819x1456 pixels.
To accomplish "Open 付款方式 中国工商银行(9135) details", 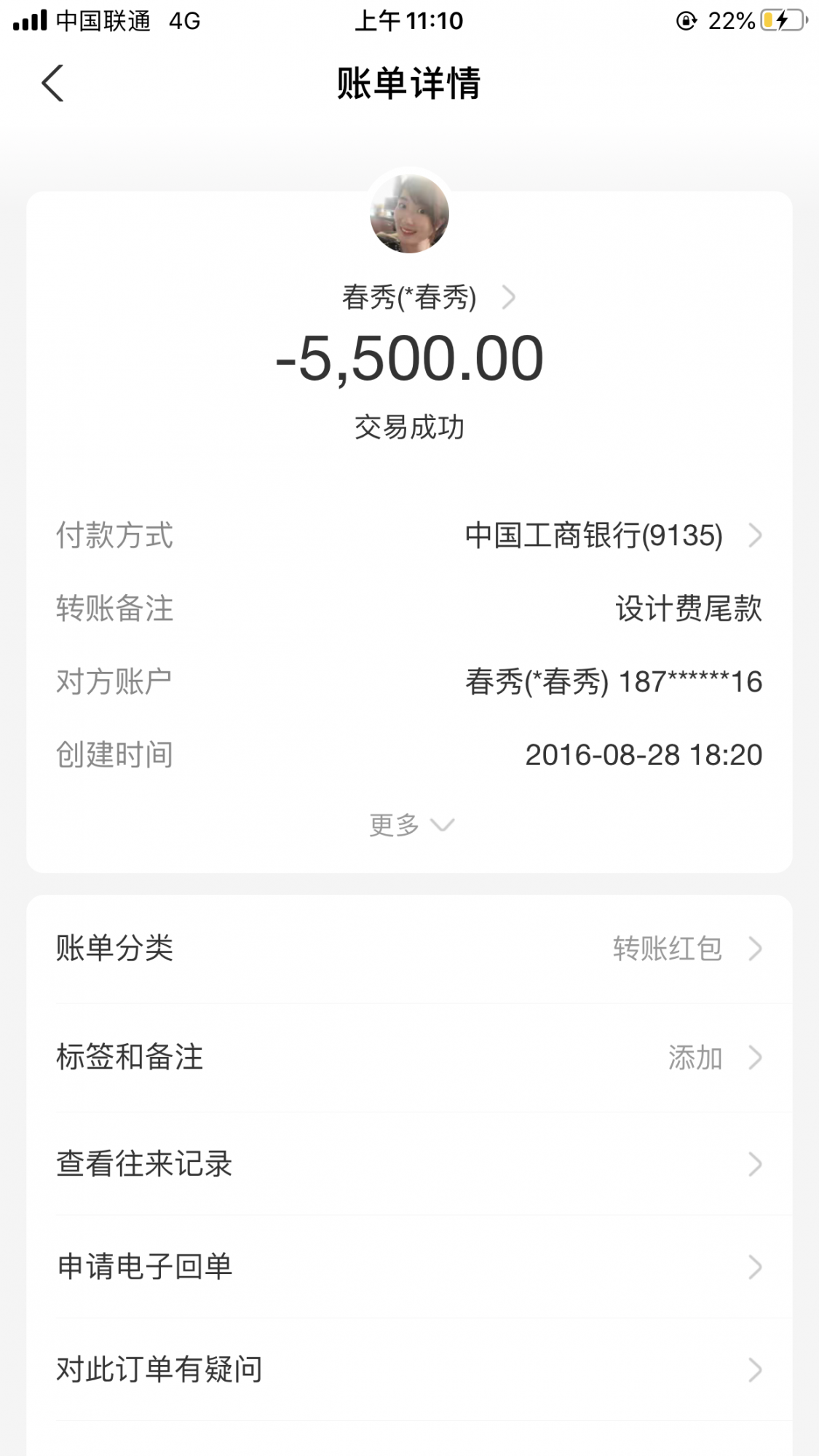I will tap(613, 536).
